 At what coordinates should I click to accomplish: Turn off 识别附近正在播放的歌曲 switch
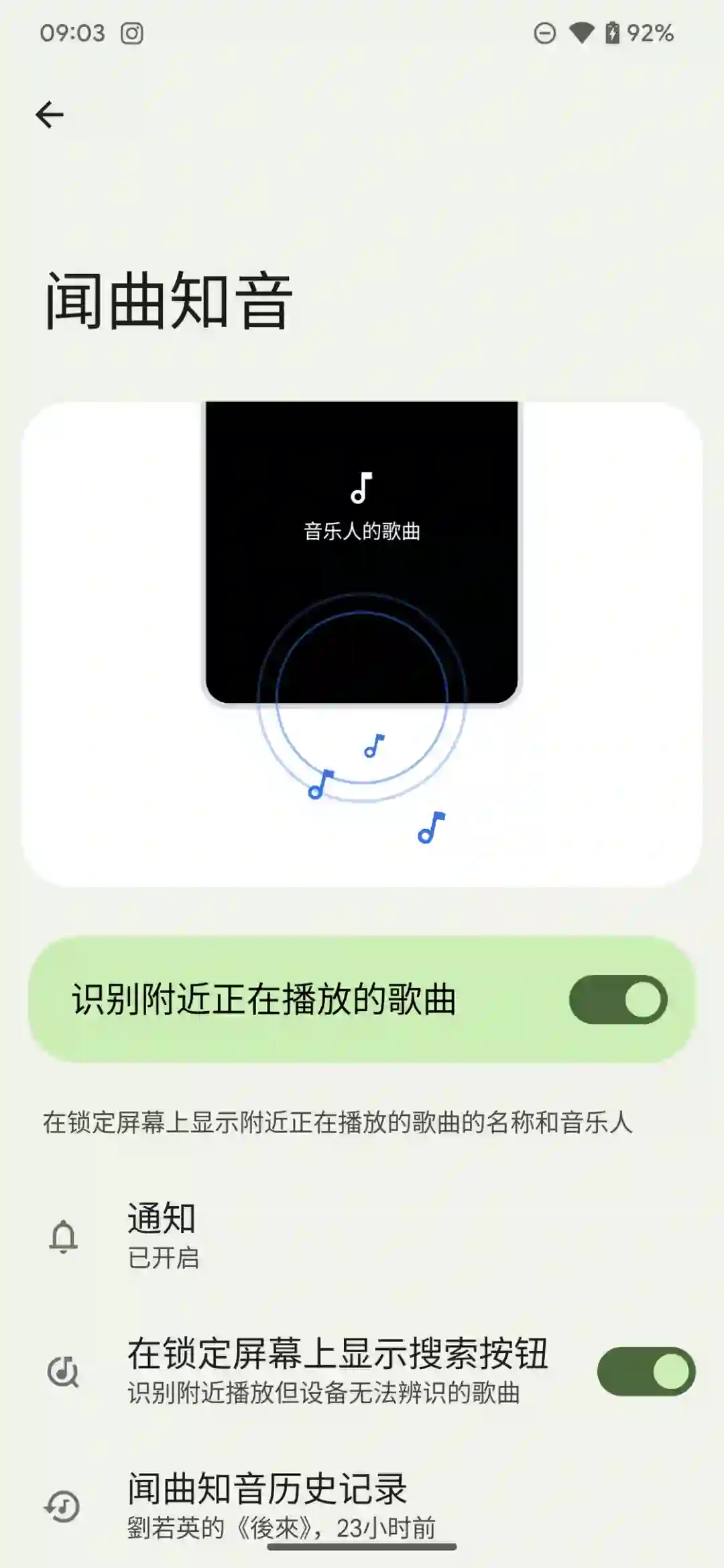(617, 999)
